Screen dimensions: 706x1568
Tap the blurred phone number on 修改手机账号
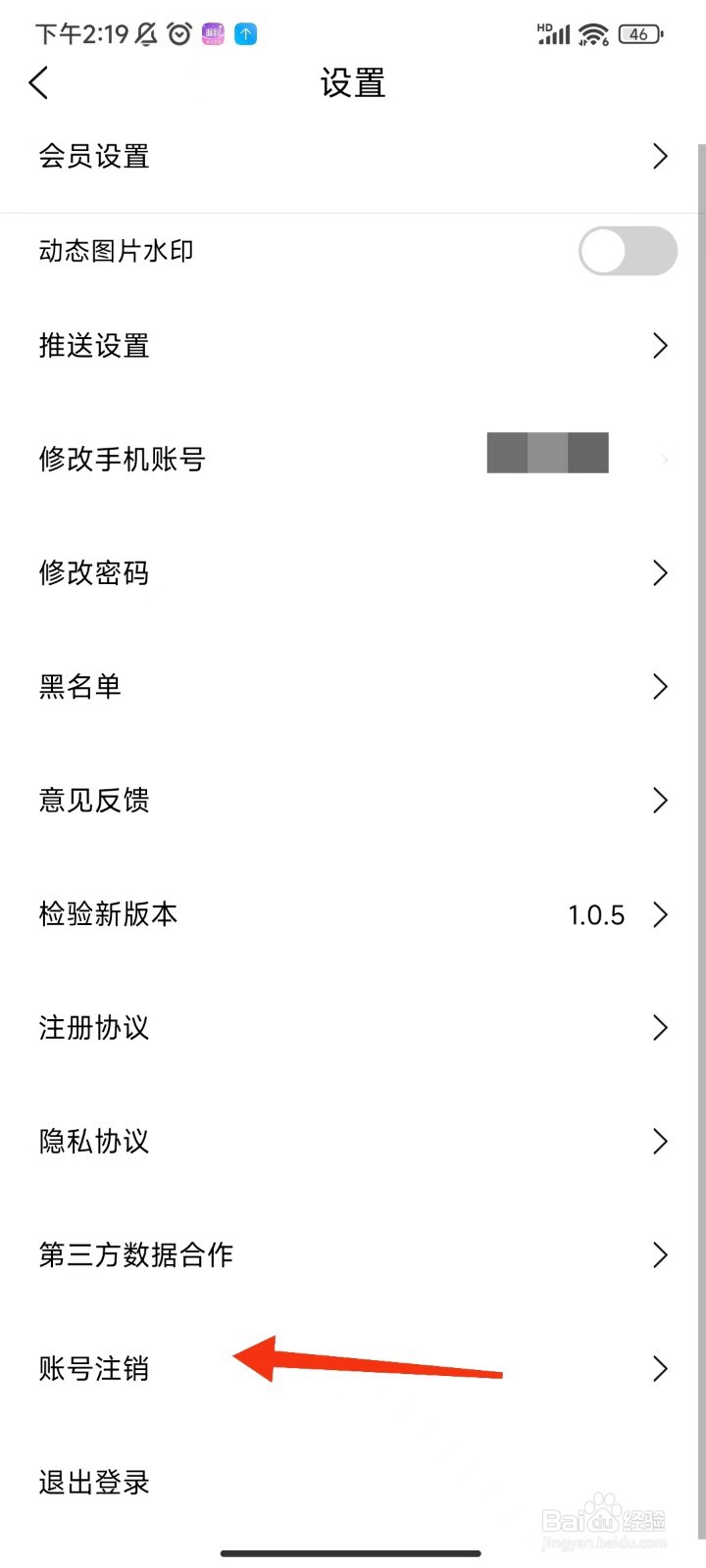click(547, 453)
